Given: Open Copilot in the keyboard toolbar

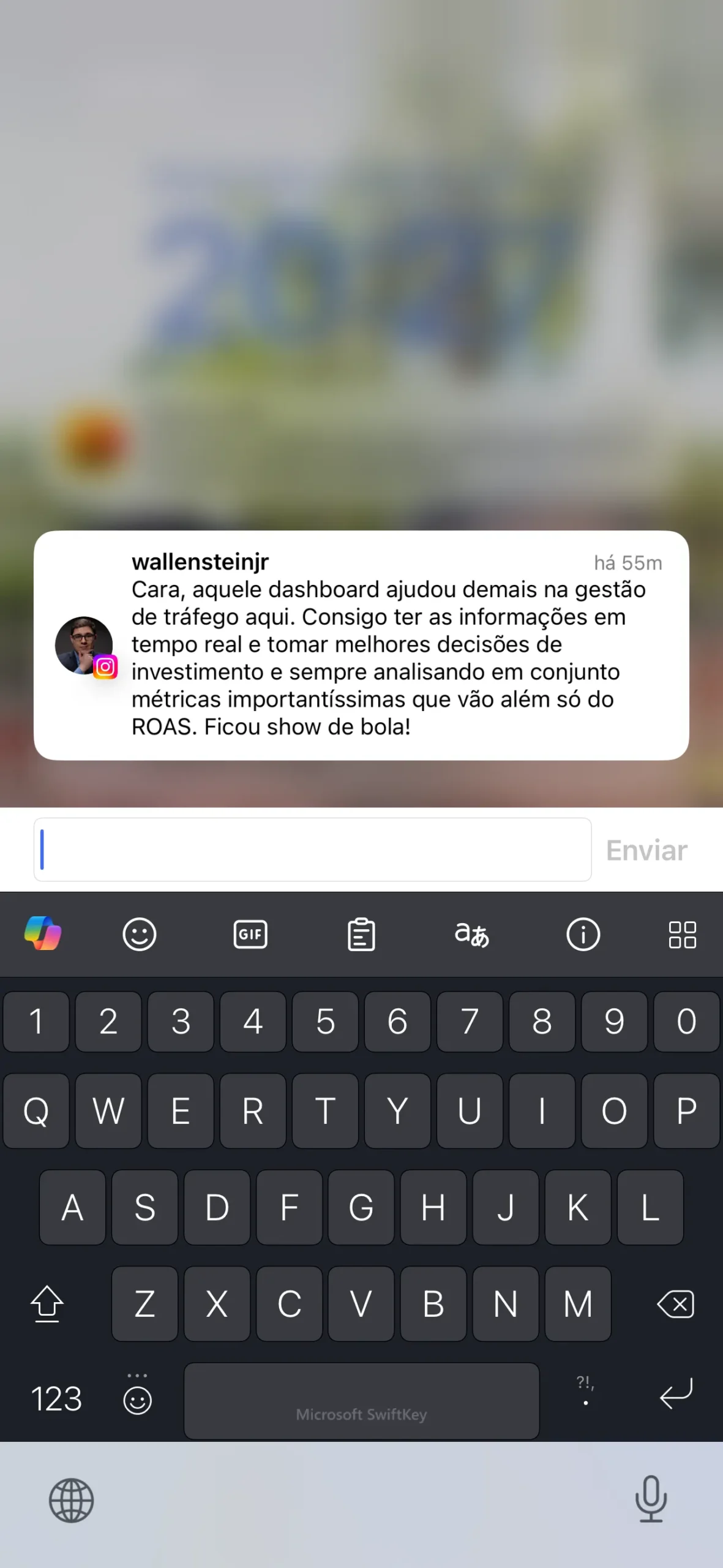Looking at the screenshot, I should coord(43,933).
